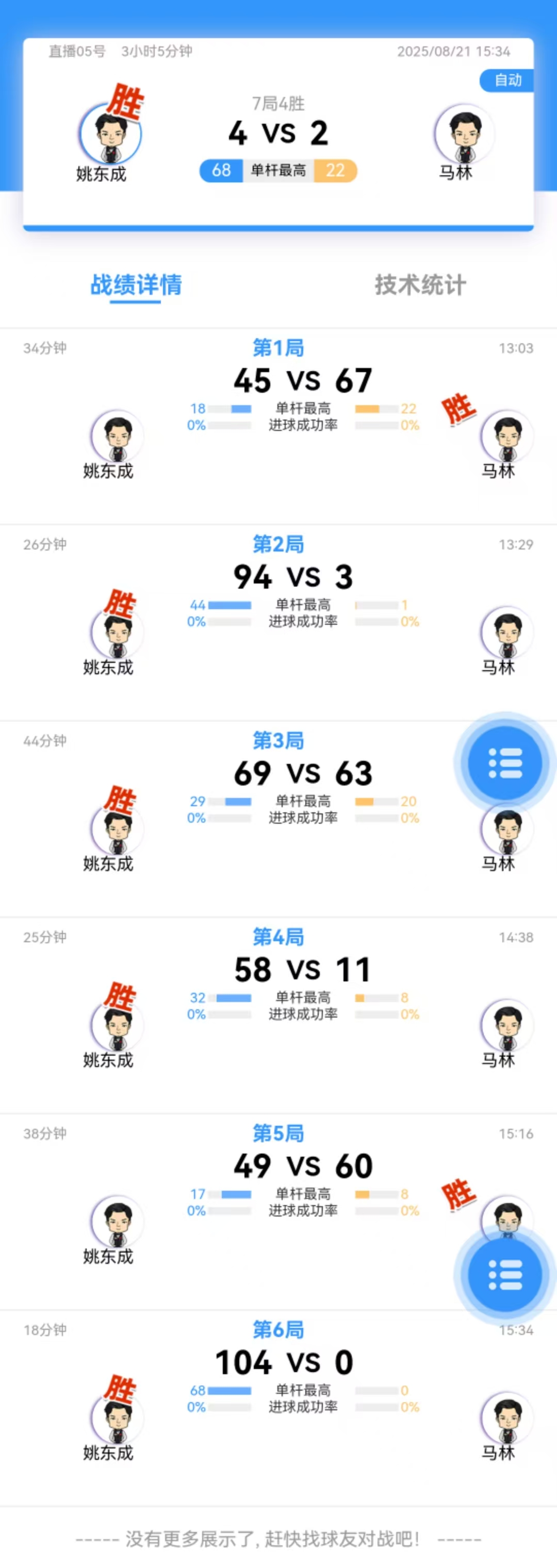Tap the 自动 button
The width and height of the screenshot is (557, 1568).
tap(506, 80)
